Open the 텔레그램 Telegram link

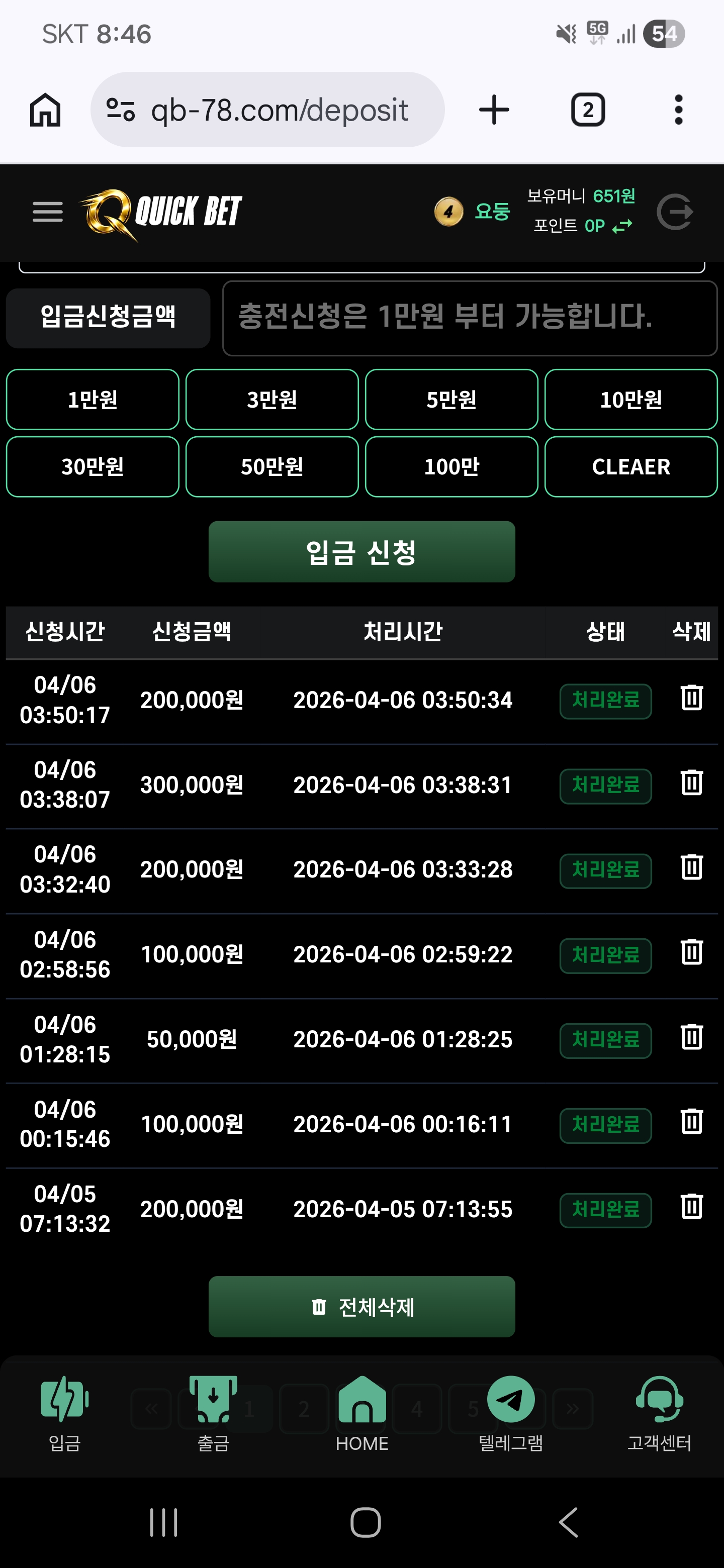[x=510, y=1413]
